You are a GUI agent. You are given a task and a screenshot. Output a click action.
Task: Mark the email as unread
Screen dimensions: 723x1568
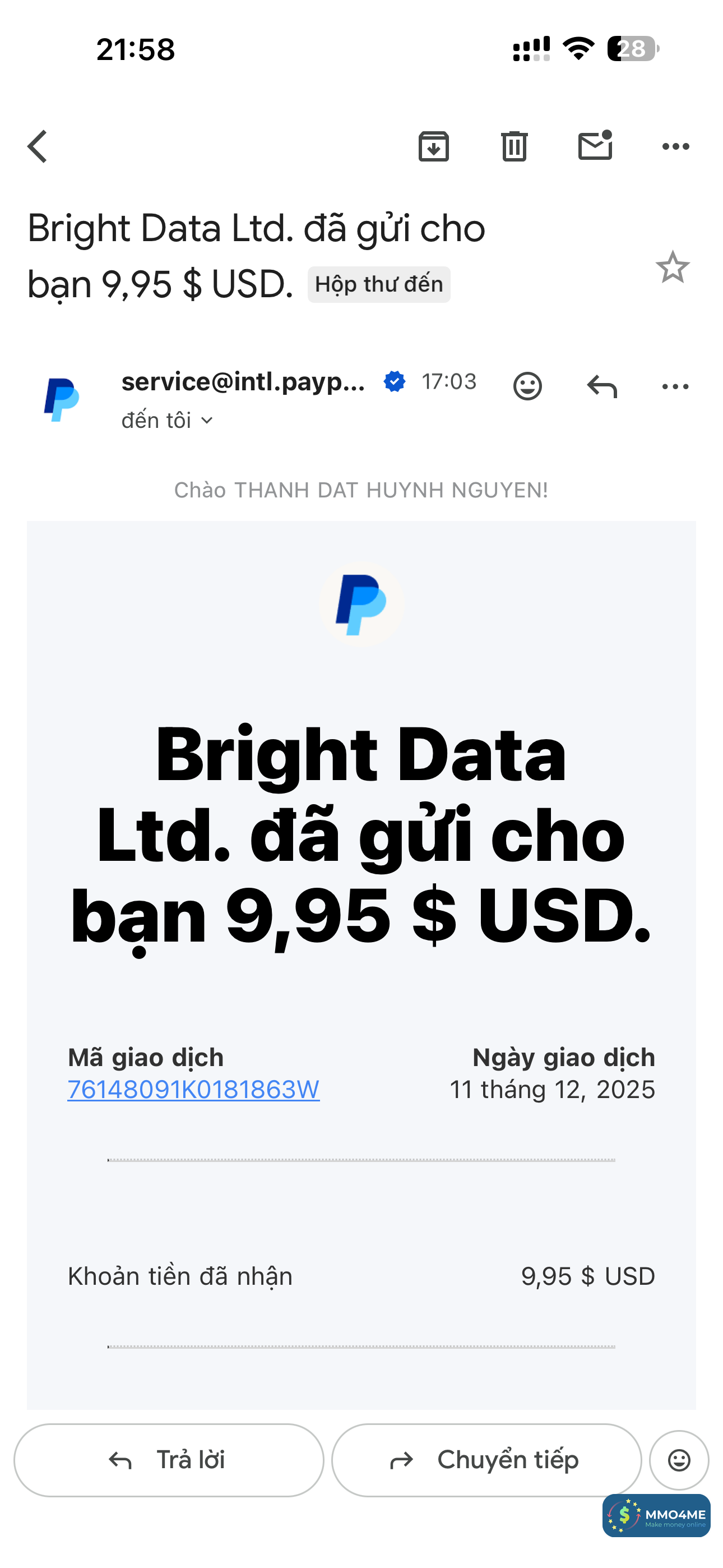(595, 146)
